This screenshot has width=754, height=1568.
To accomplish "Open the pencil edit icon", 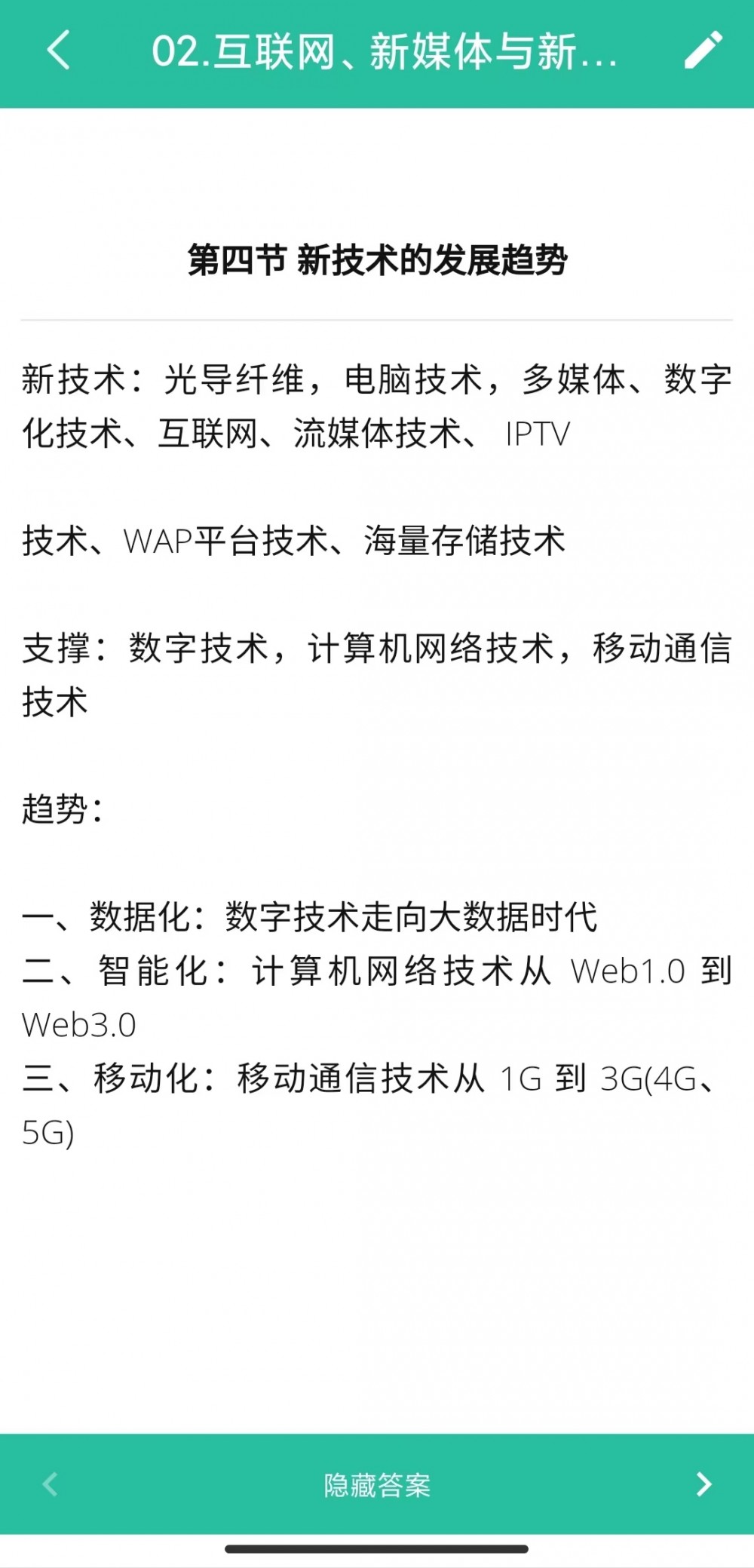I will (703, 51).
